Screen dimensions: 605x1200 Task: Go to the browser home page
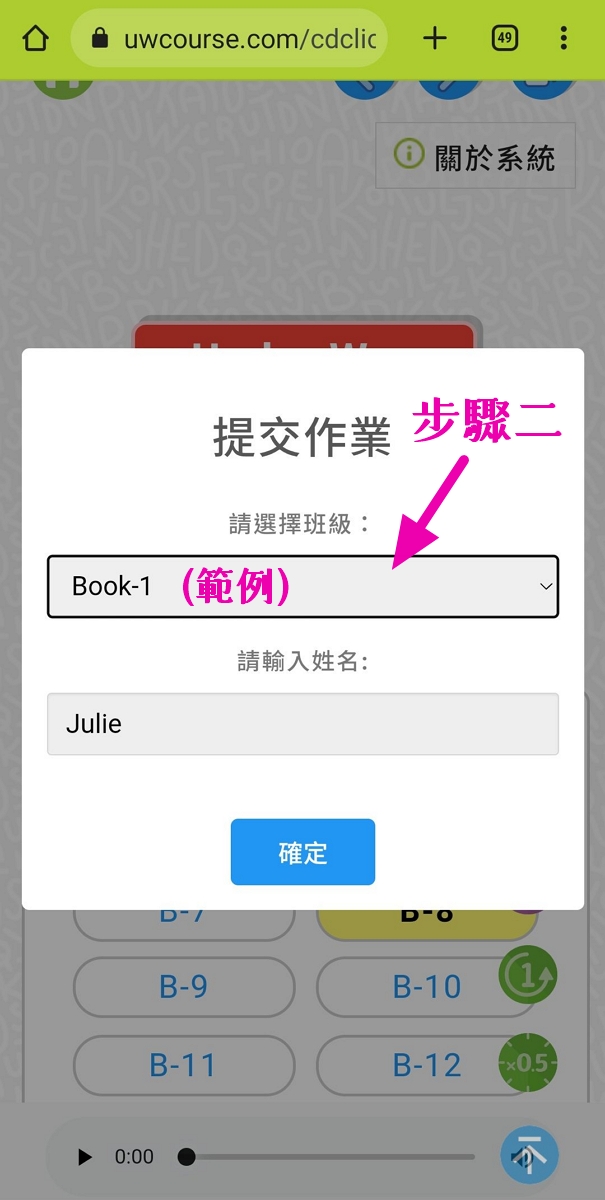(x=35, y=39)
